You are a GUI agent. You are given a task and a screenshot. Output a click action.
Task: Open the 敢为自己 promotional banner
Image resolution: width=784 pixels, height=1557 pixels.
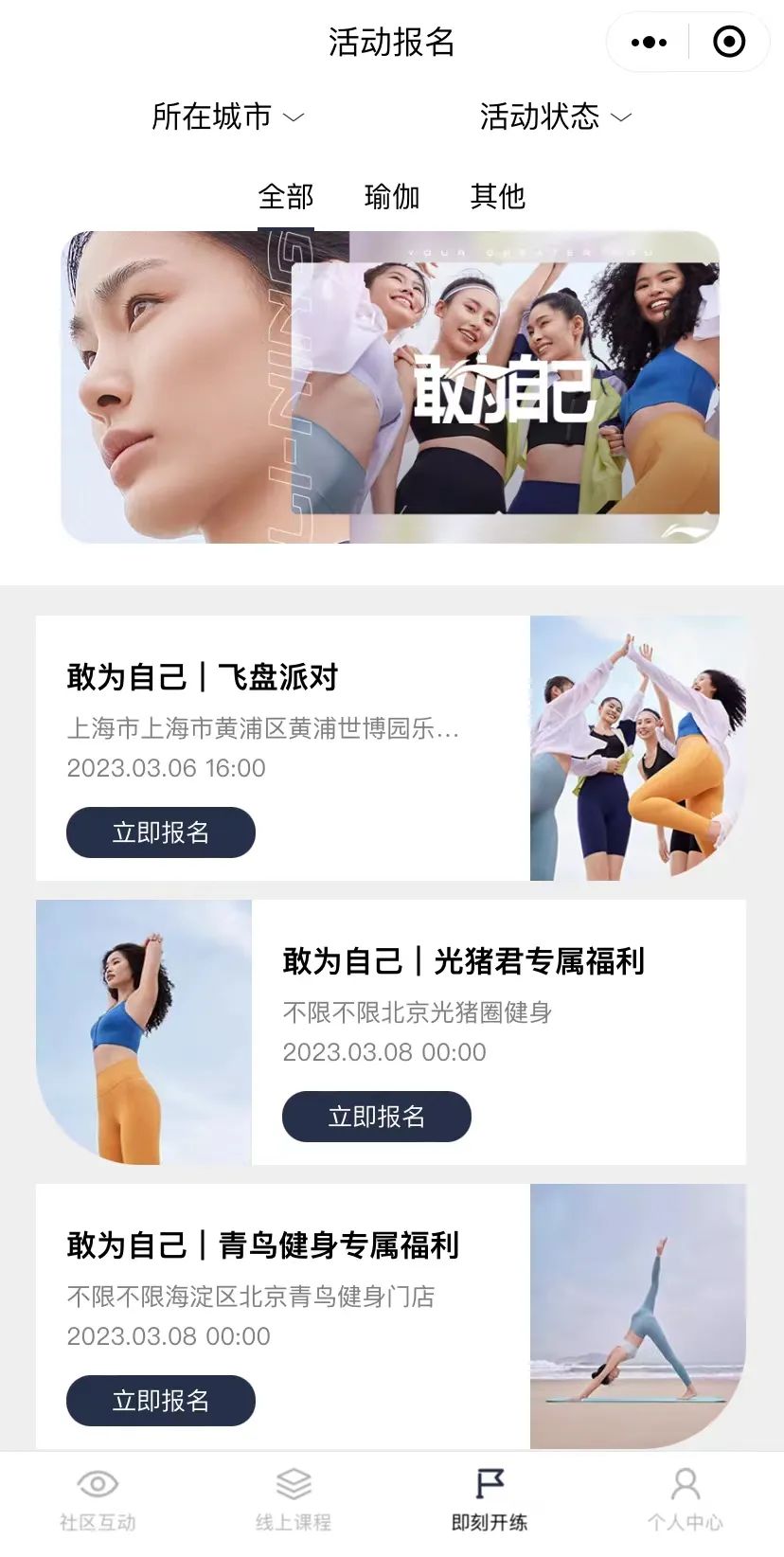(390, 386)
